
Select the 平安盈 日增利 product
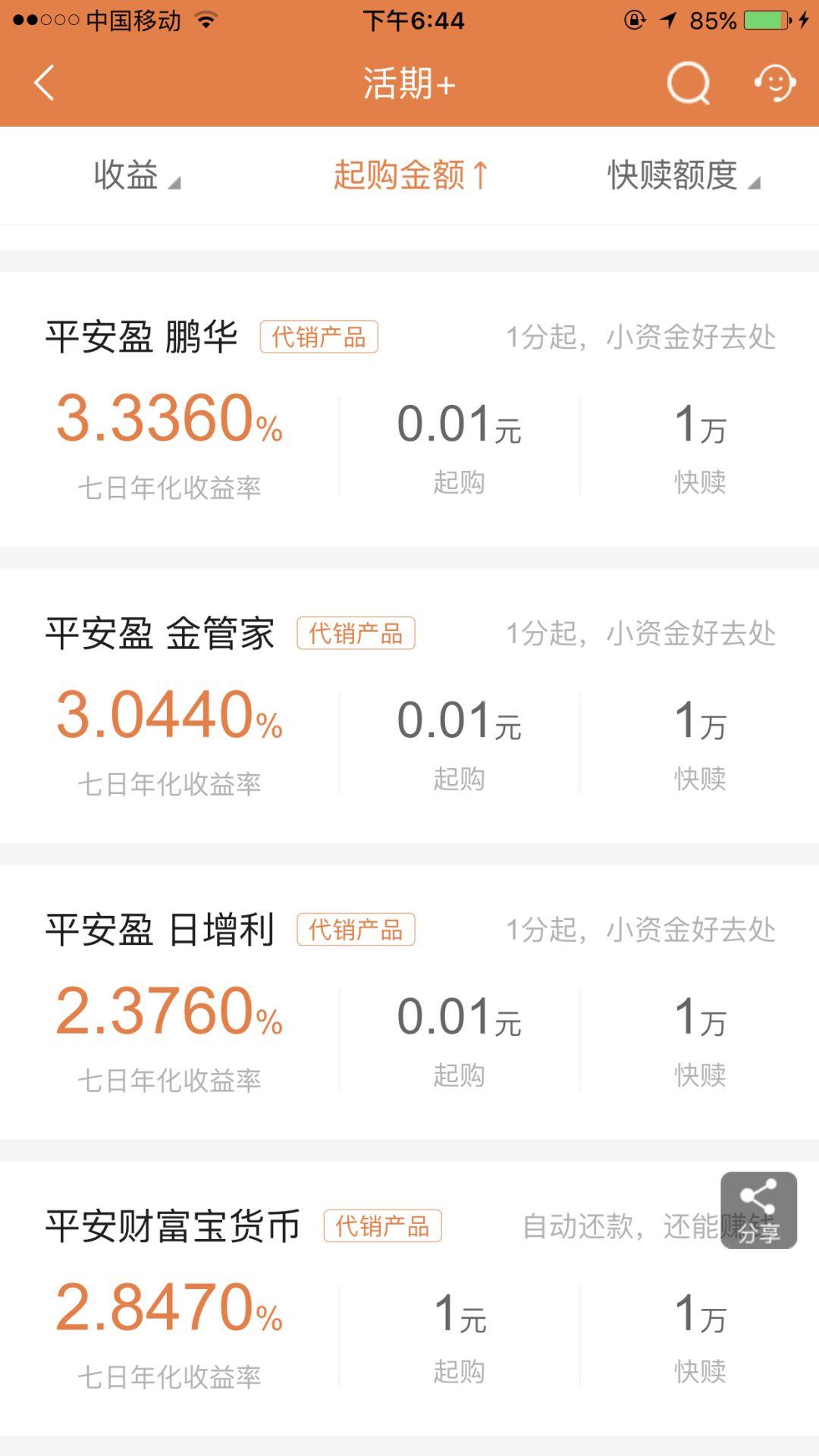point(409,1003)
